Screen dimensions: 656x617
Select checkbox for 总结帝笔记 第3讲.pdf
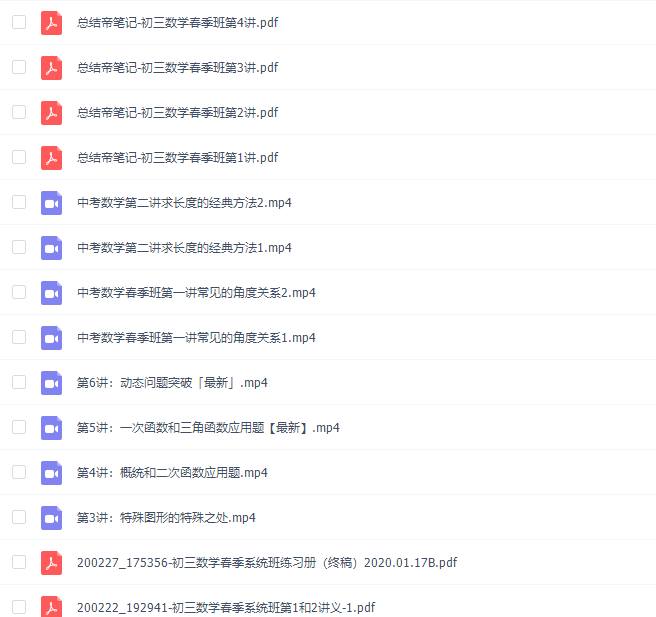click(19, 66)
